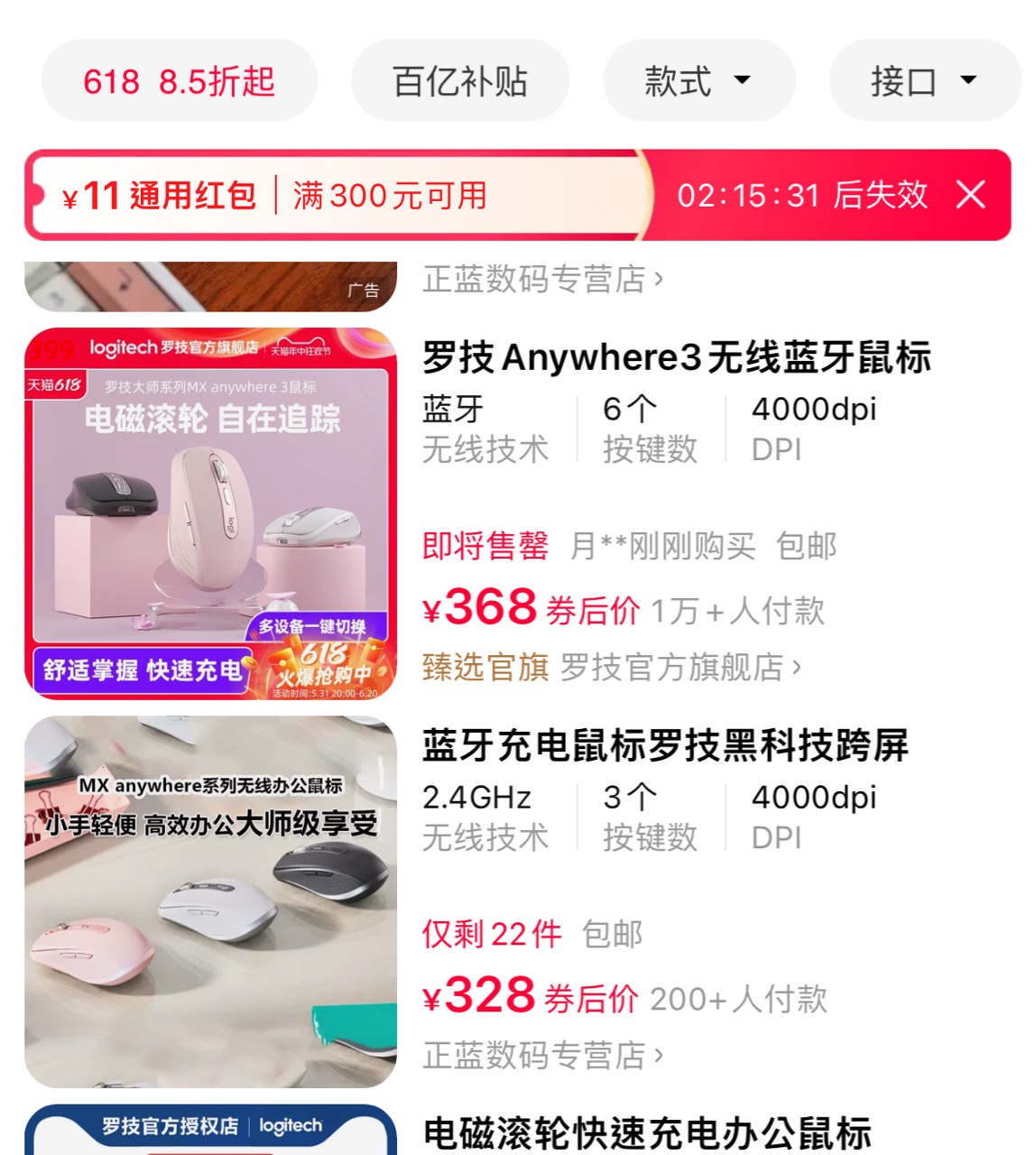Open the advertised product image marked 广告
The width and height of the screenshot is (1036, 1155).
[x=210, y=286]
